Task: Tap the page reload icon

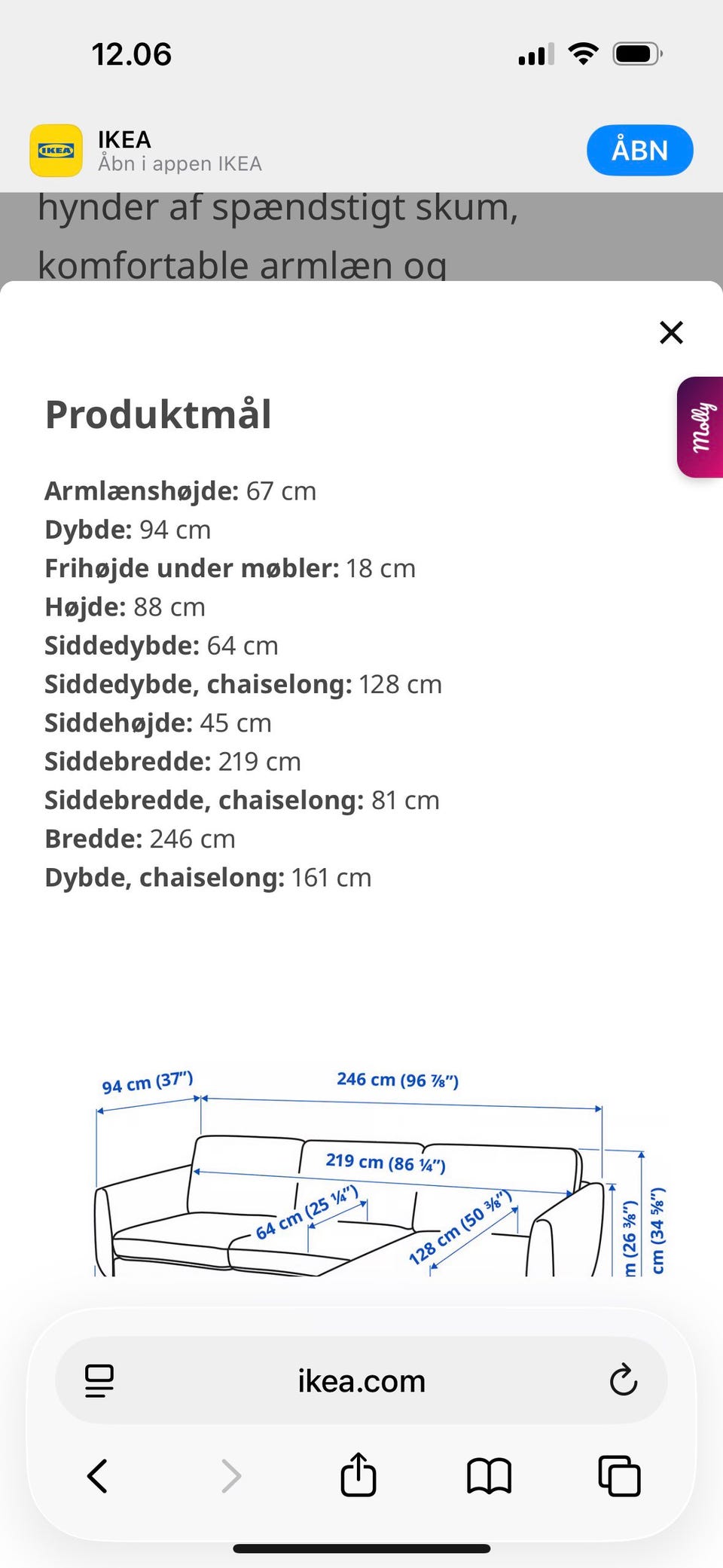Action: [622, 1381]
